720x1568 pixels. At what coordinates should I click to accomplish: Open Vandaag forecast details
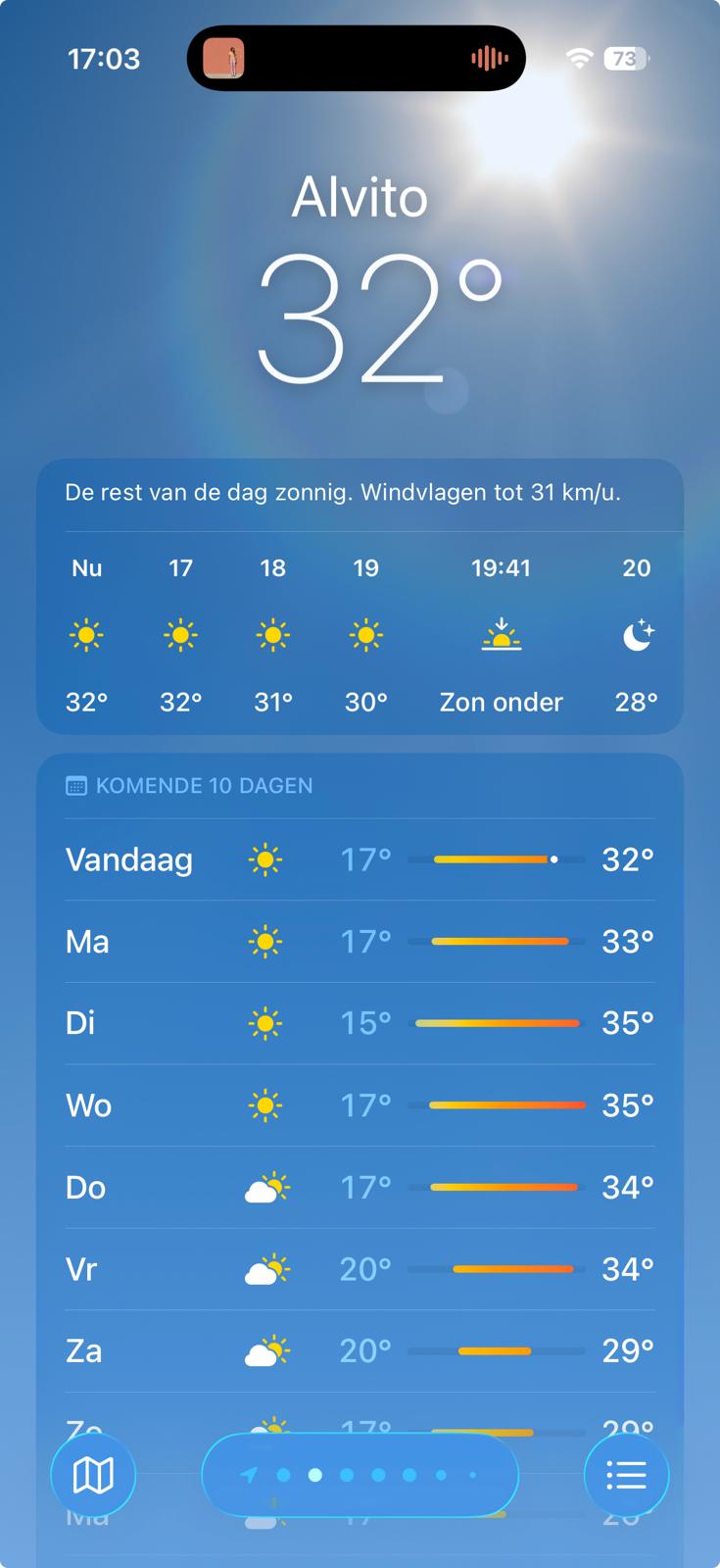click(360, 859)
